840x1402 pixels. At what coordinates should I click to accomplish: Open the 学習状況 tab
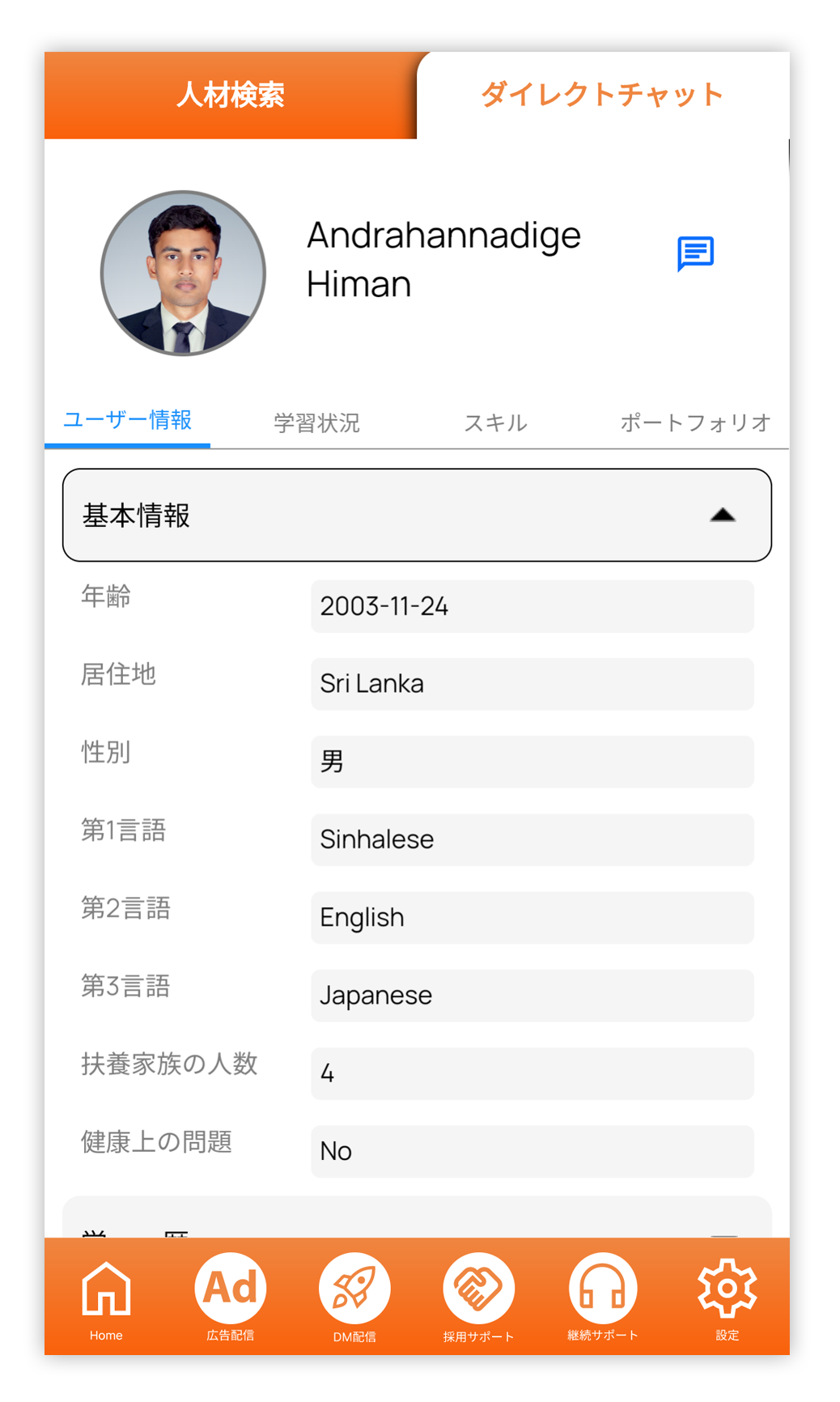pyautogui.click(x=316, y=423)
